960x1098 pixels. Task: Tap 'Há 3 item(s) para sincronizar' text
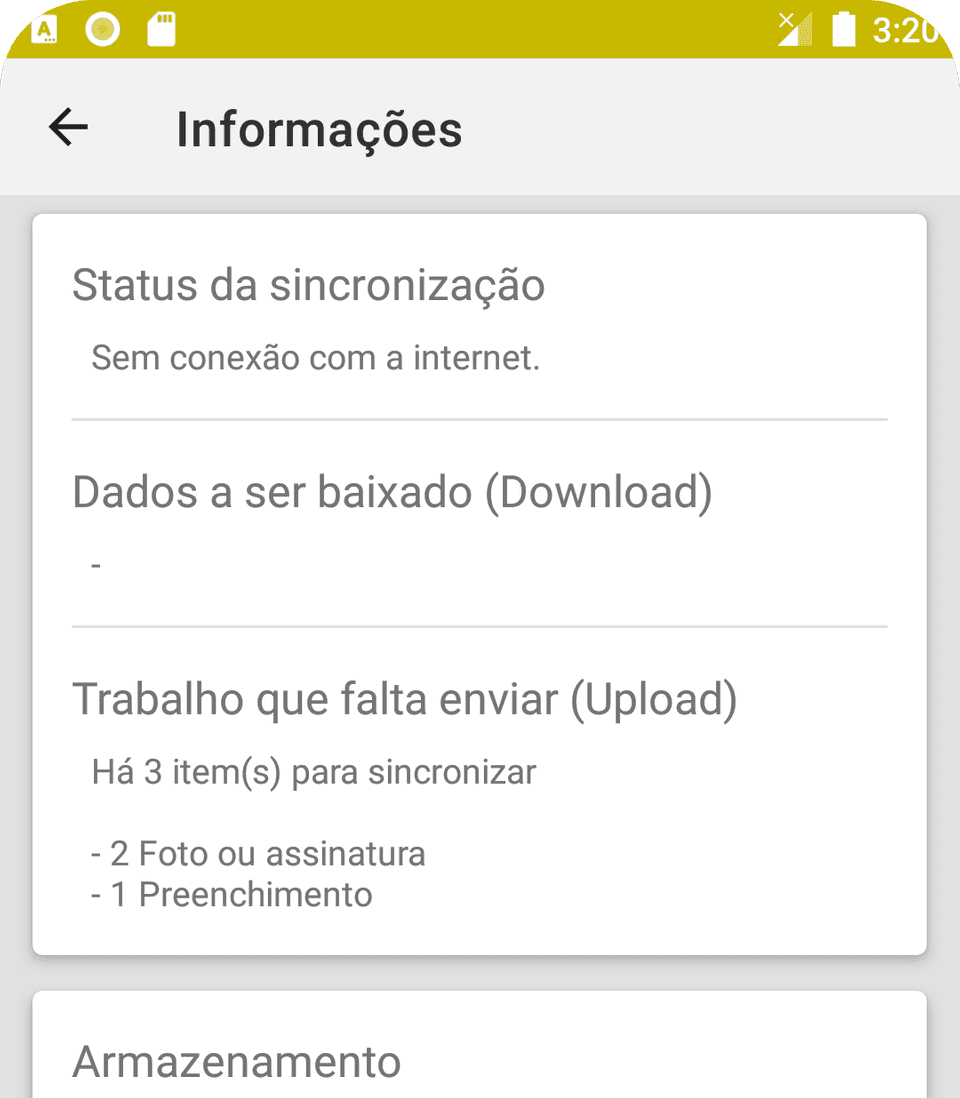coord(312,771)
